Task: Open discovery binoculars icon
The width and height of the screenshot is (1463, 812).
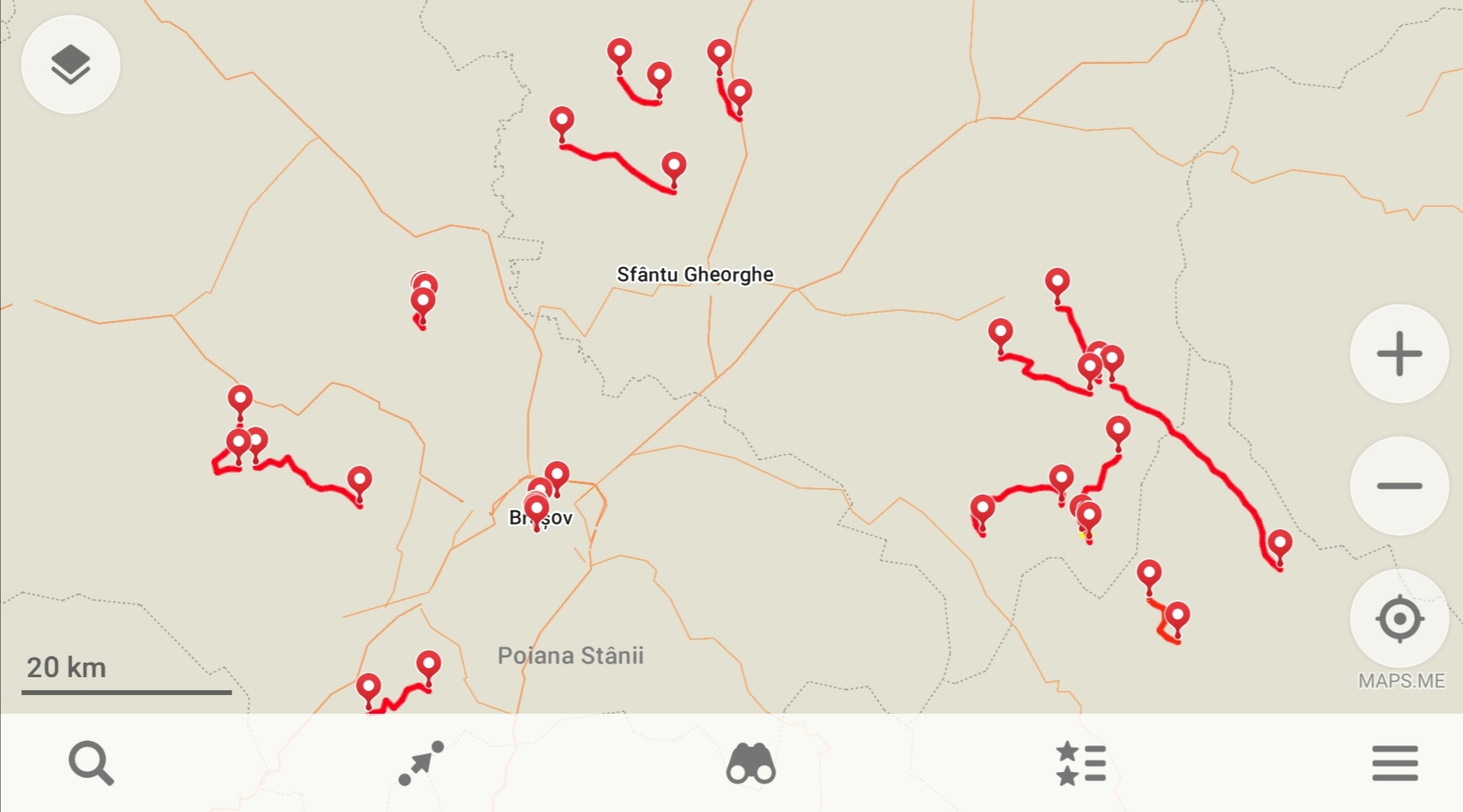Action: 751,763
